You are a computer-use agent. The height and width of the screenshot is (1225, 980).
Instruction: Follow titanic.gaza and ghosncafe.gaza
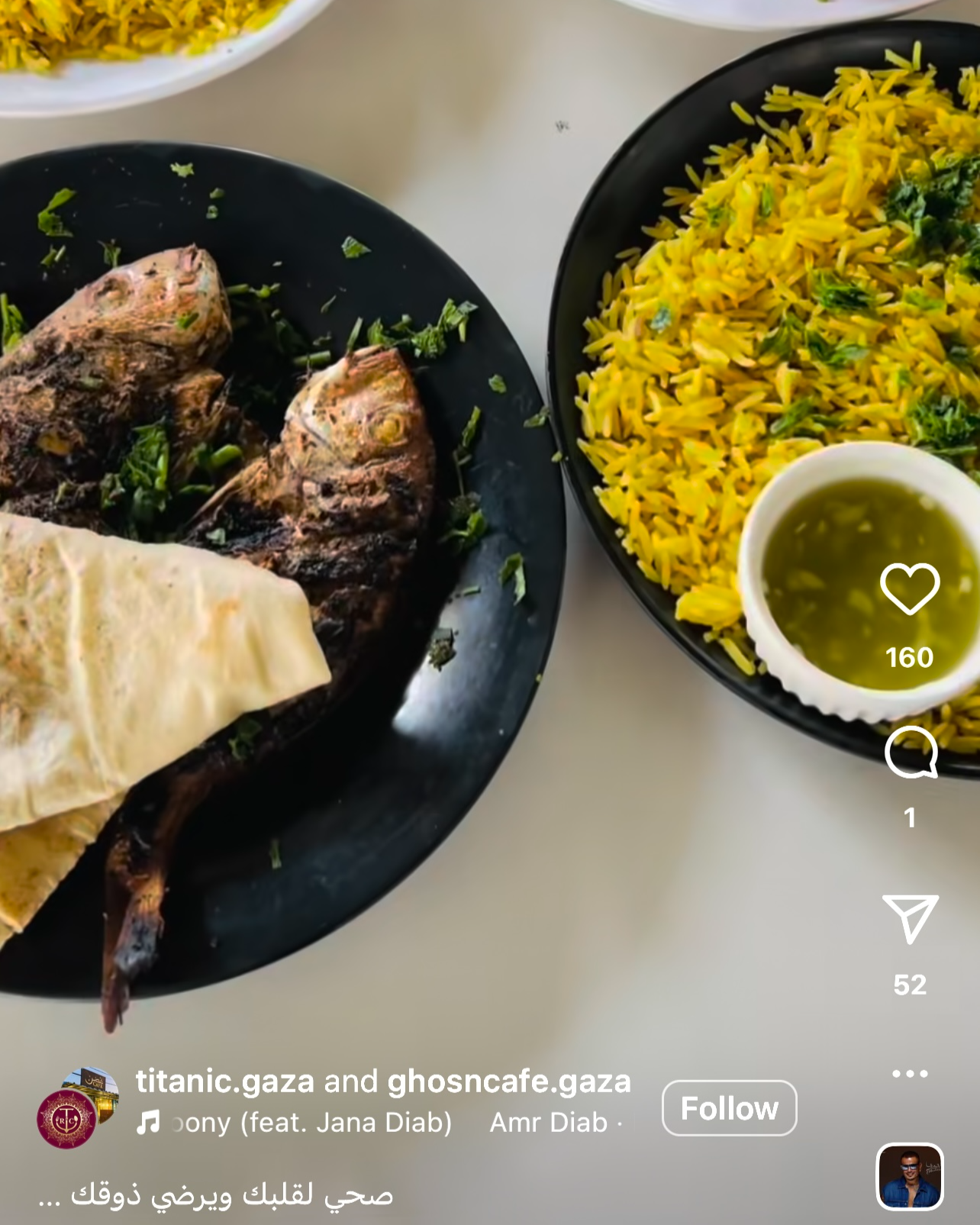(x=729, y=1108)
